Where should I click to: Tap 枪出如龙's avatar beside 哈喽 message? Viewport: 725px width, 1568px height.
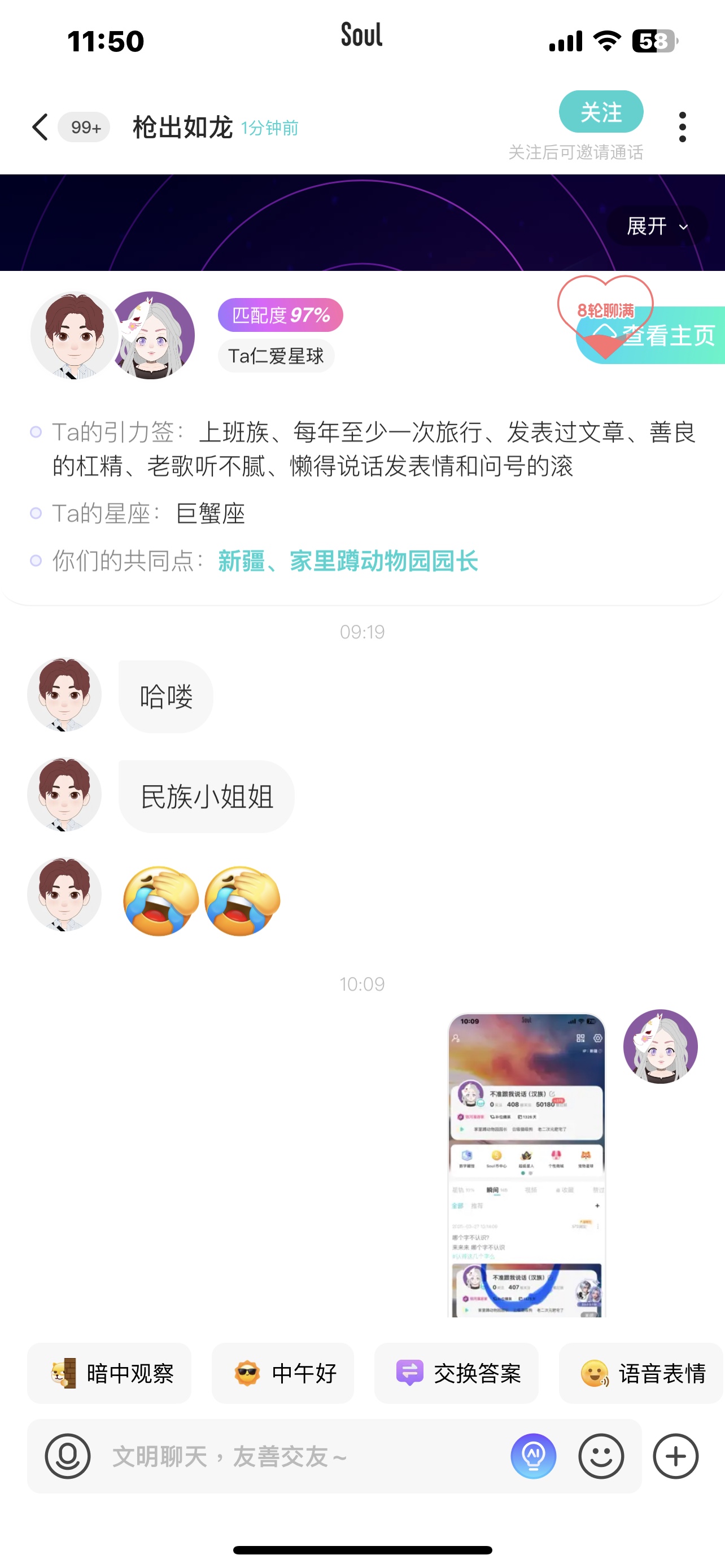[64, 694]
